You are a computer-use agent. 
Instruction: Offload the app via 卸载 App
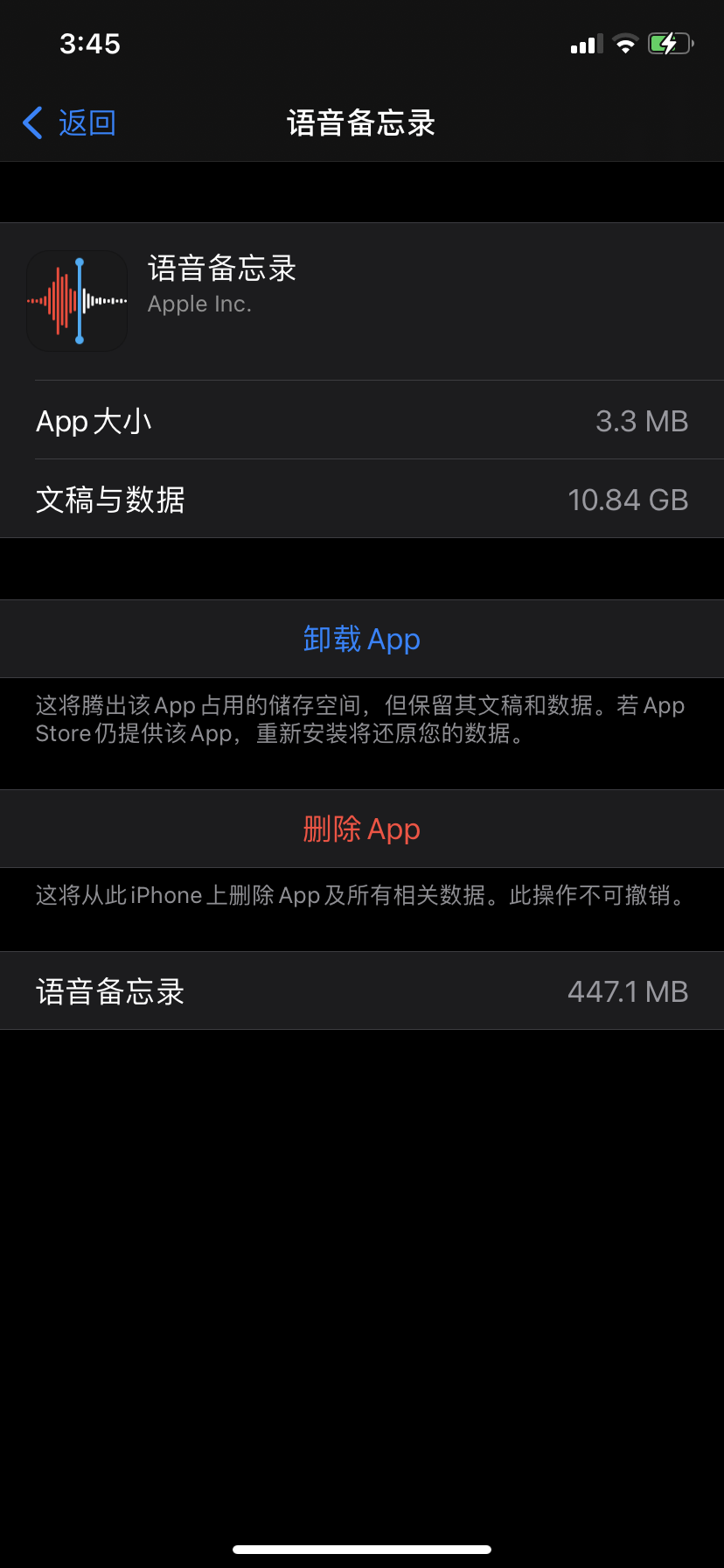click(x=362, y=640)
